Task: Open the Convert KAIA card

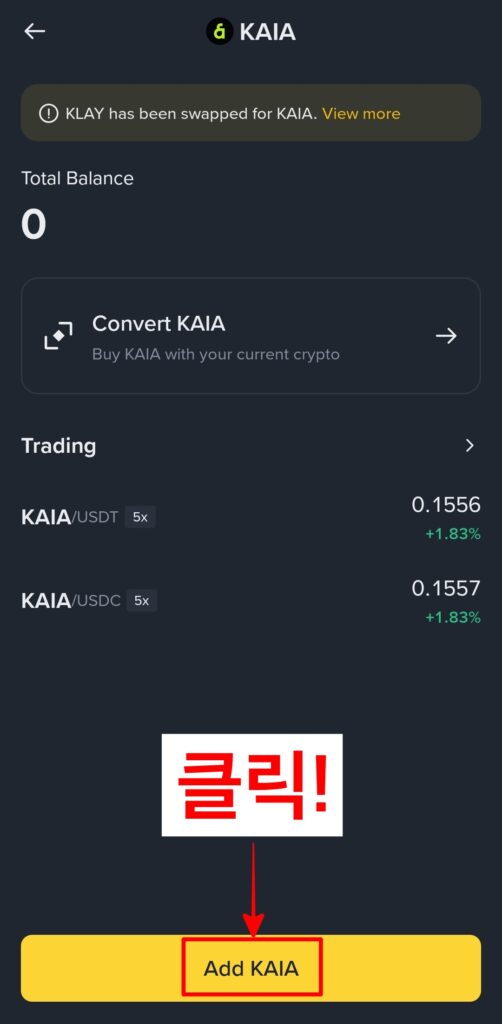Action: point(251,336)
